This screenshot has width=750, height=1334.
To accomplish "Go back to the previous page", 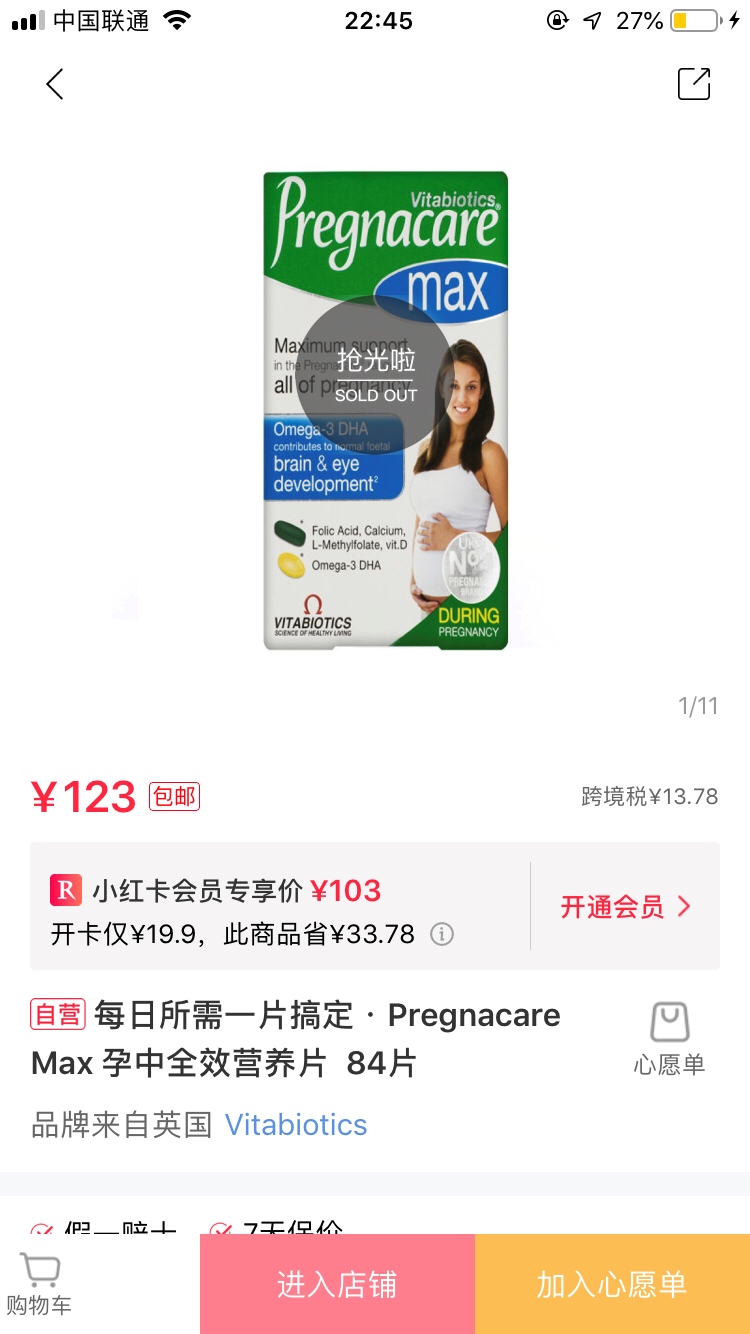I will 55,84.
